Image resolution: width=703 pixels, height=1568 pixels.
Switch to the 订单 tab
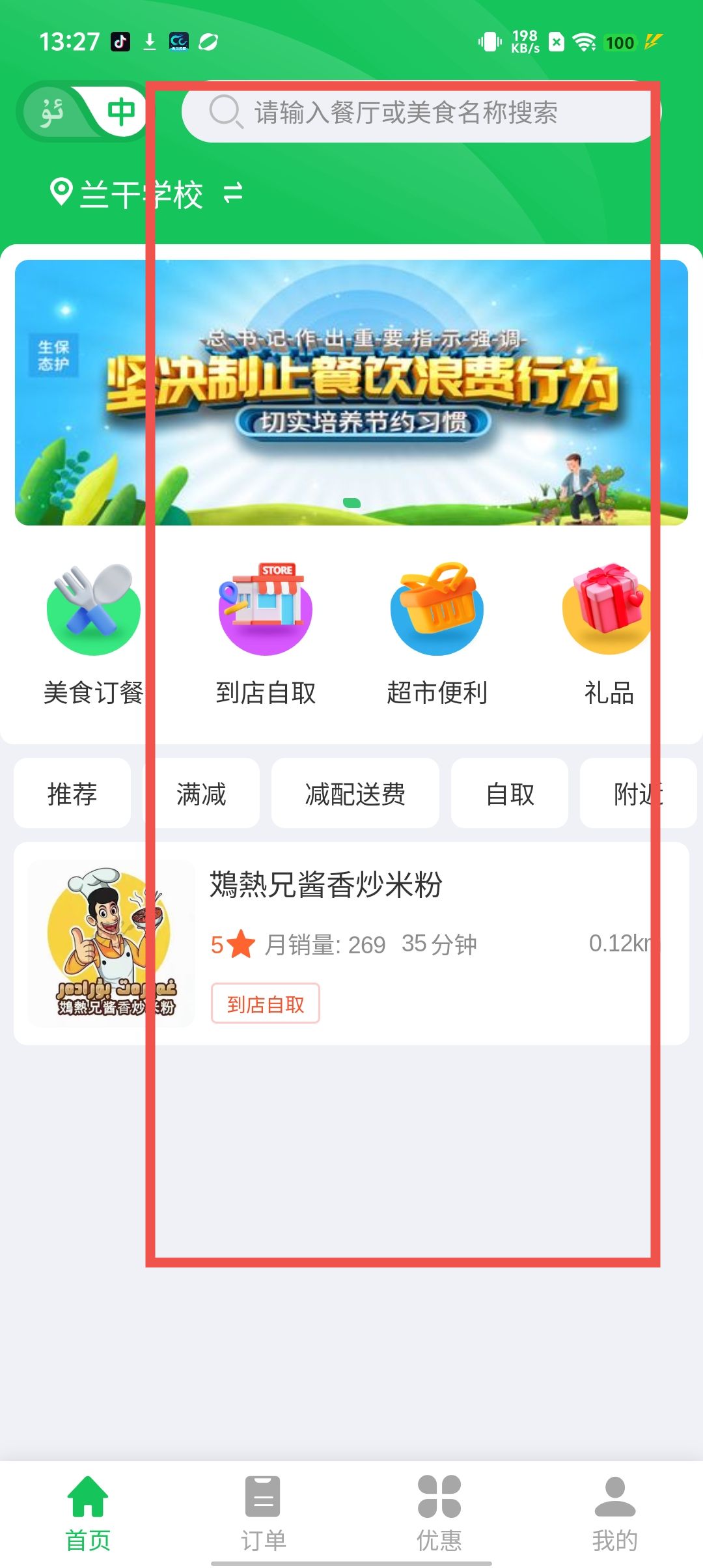tap(263, 1513)
